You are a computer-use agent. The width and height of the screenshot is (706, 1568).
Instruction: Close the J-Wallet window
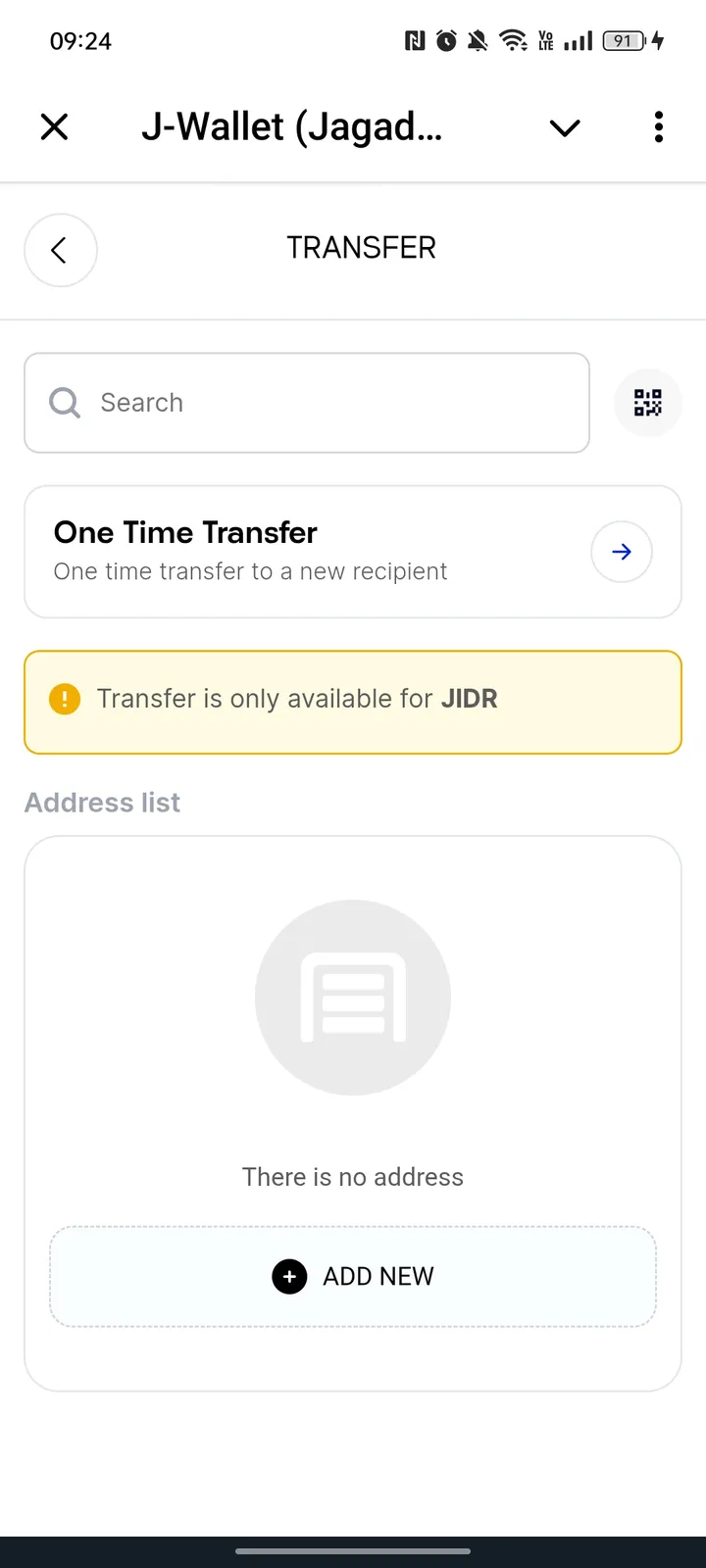55,126
